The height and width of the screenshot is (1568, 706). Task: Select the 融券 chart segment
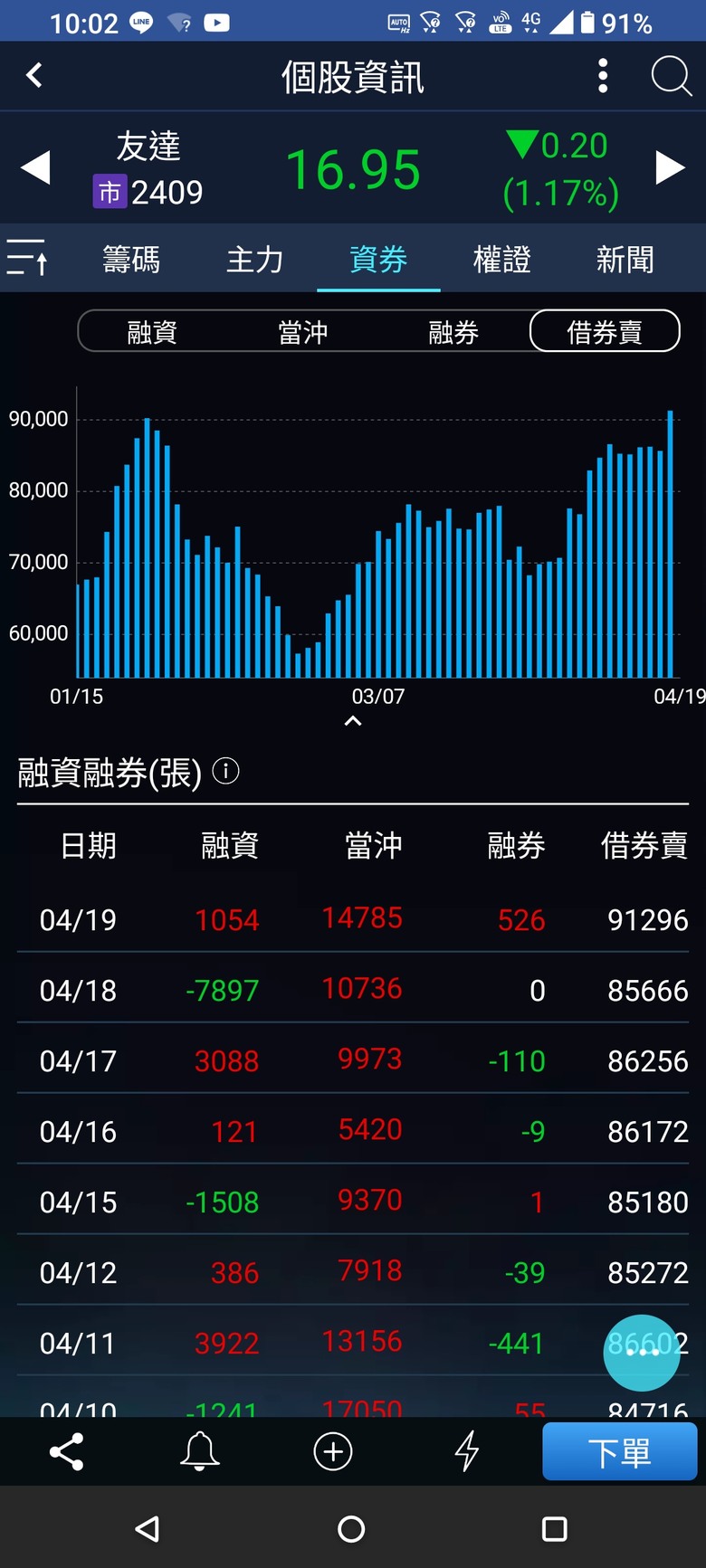coord(453,332)
